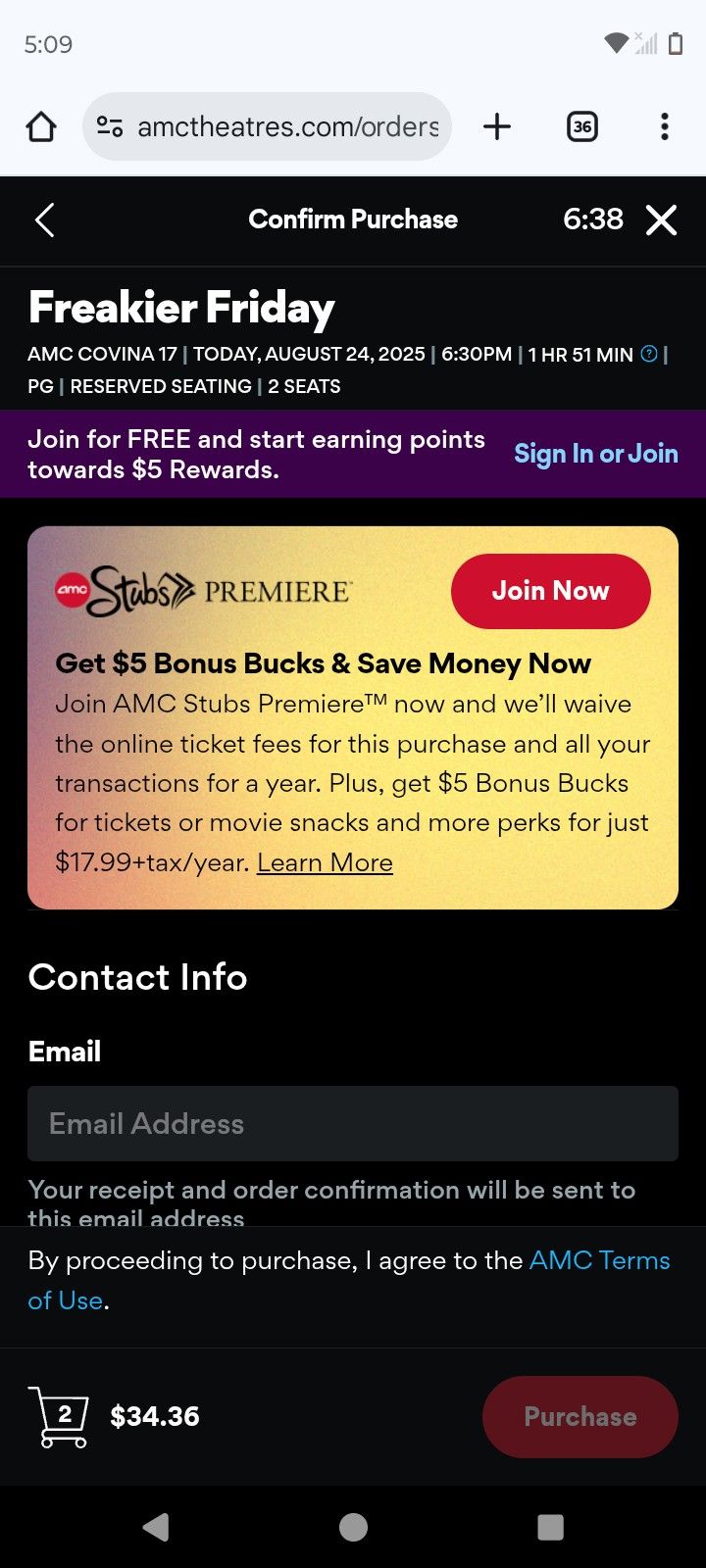View the 36 open tabs
The width and height of the screenshot is (706, 1568).
(582, 126)
